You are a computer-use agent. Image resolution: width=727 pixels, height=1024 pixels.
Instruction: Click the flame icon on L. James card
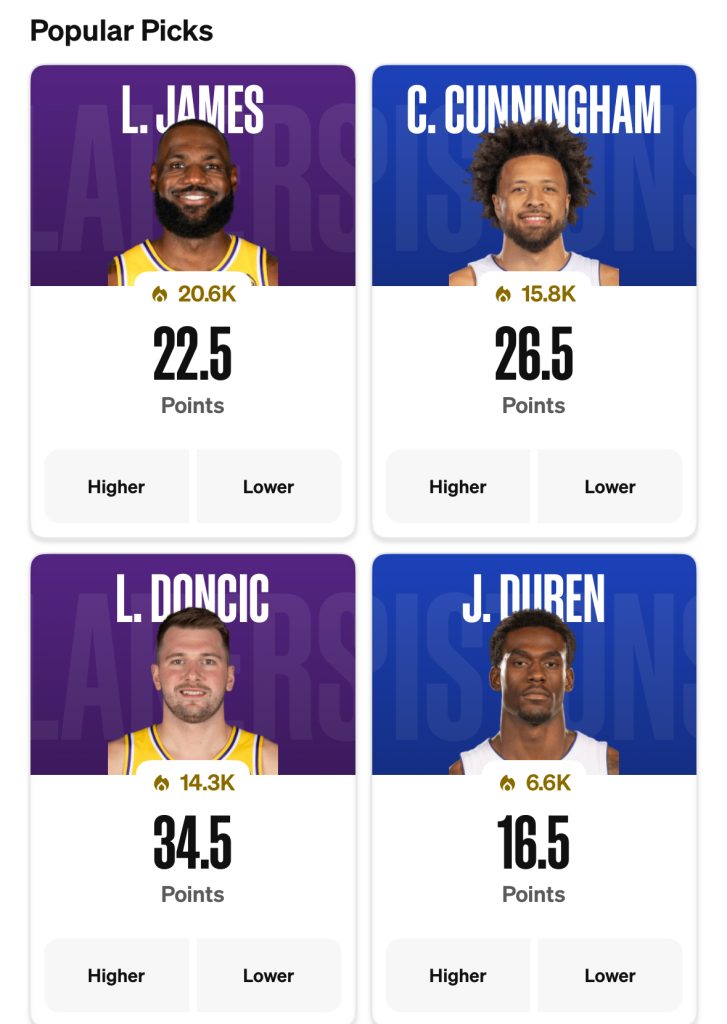[158, 293]
